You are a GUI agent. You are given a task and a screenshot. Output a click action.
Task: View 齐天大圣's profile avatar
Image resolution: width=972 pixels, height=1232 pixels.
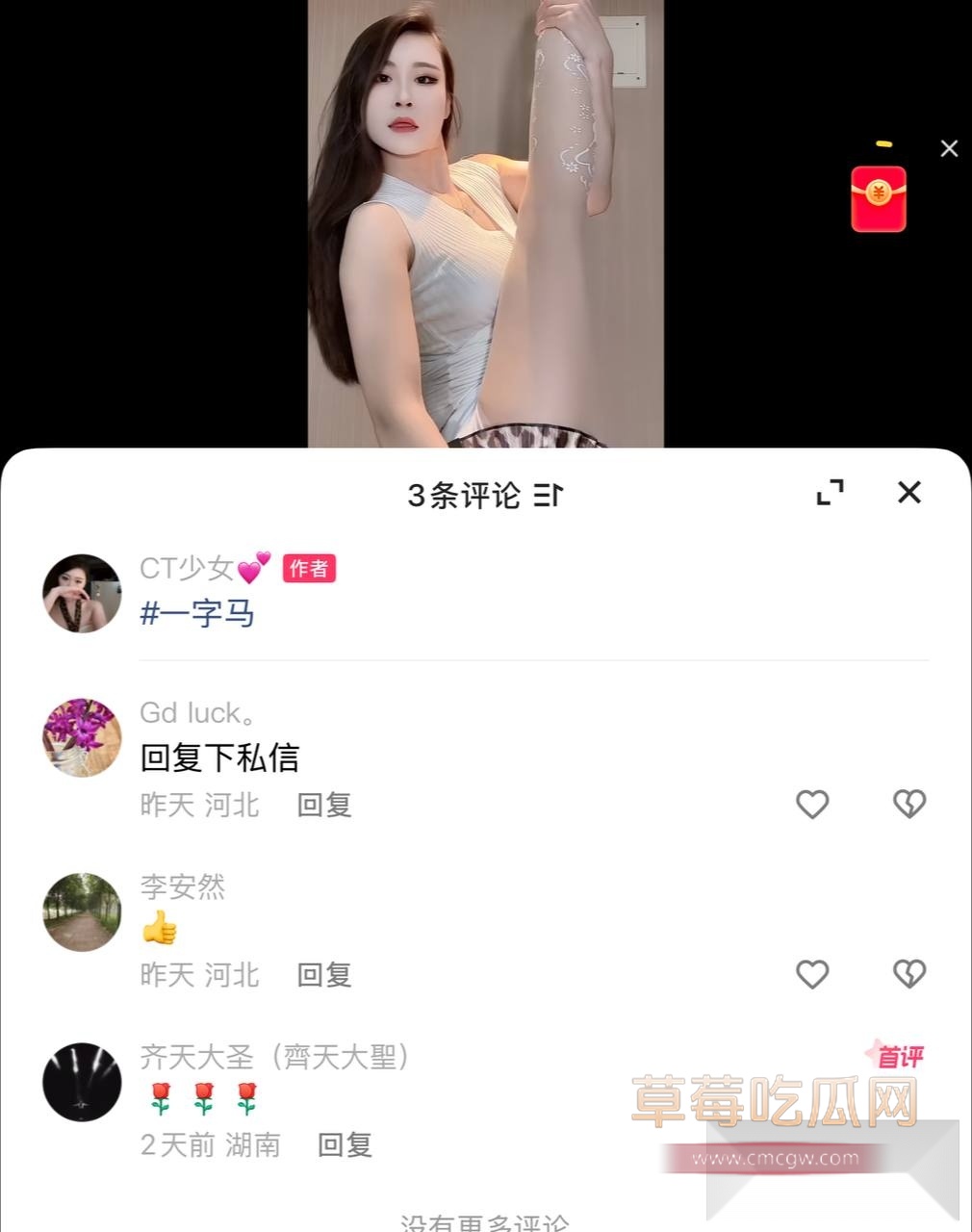pos(83,1082)
